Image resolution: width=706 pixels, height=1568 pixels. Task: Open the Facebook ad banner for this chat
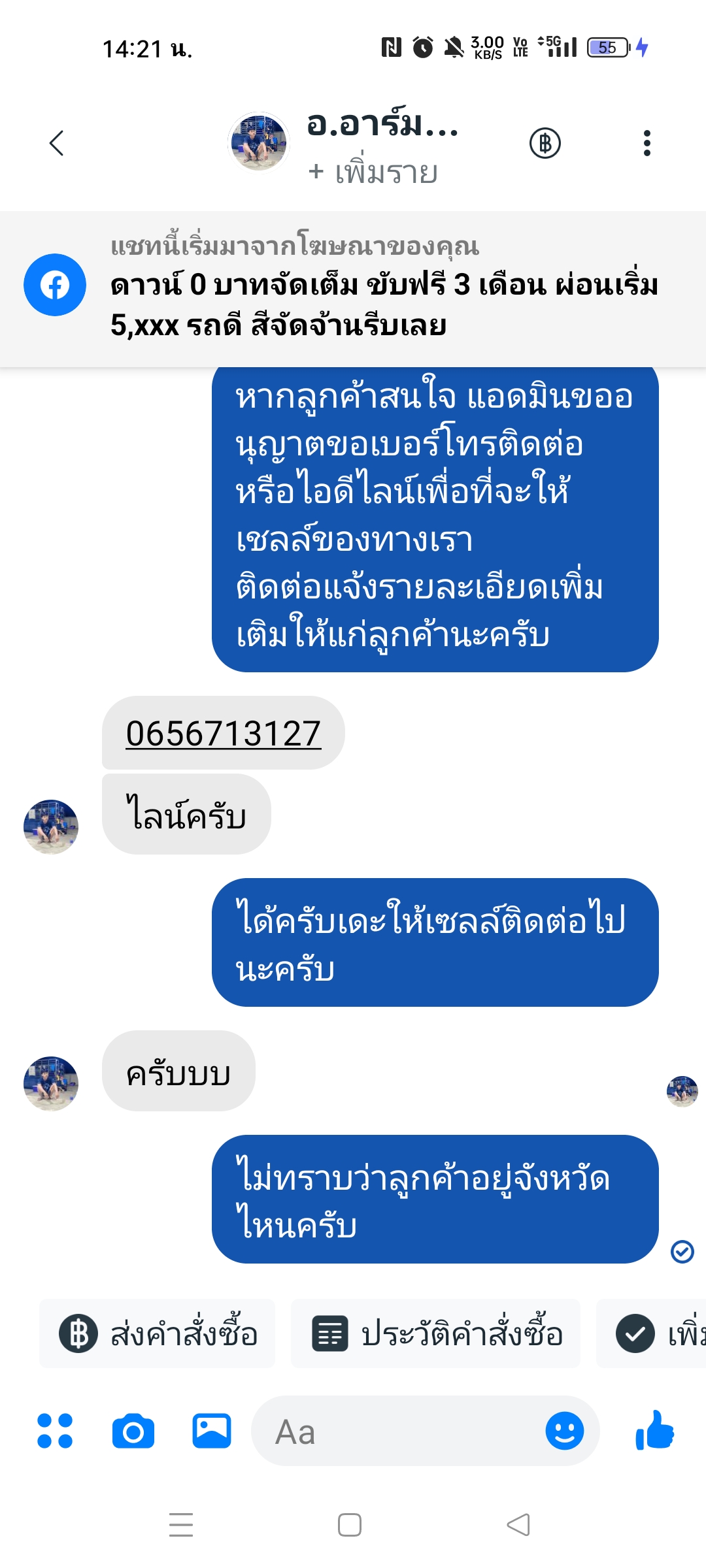[x=353, y=288]
